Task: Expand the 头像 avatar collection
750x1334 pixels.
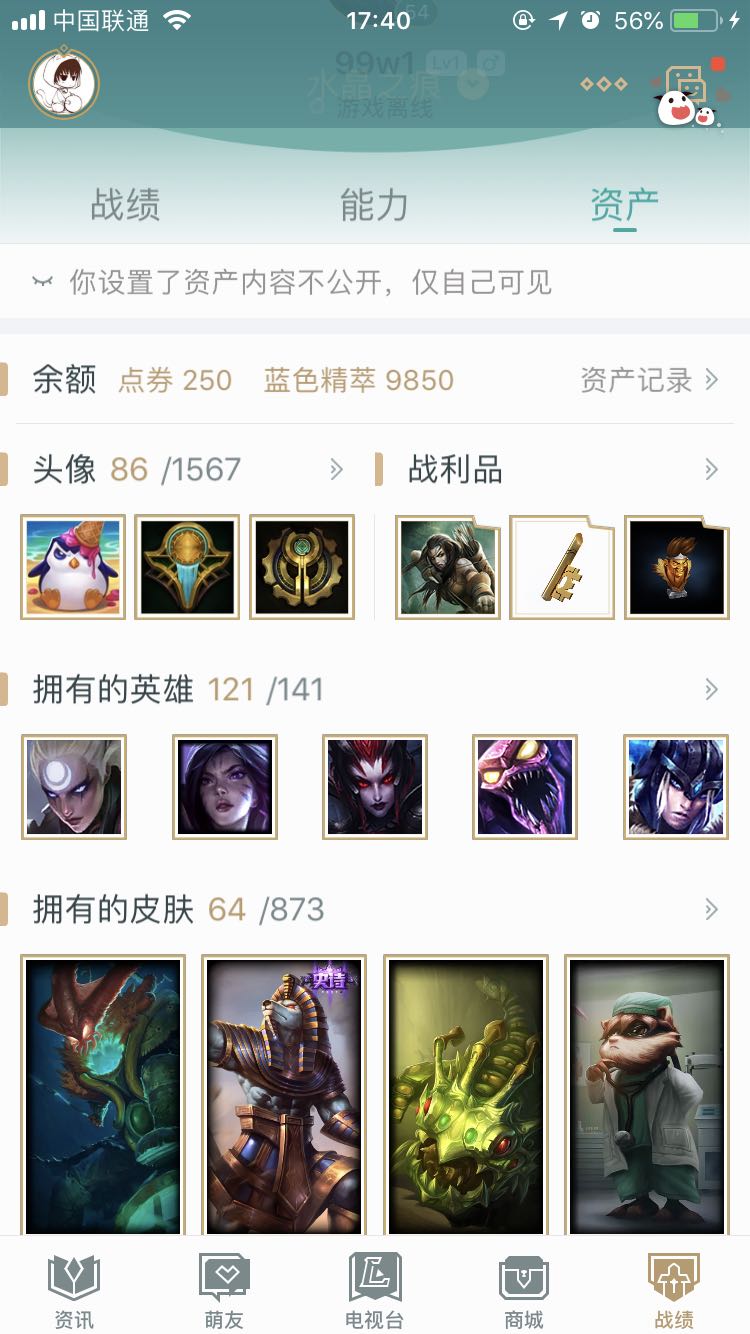Action: (x=336, y=469)
